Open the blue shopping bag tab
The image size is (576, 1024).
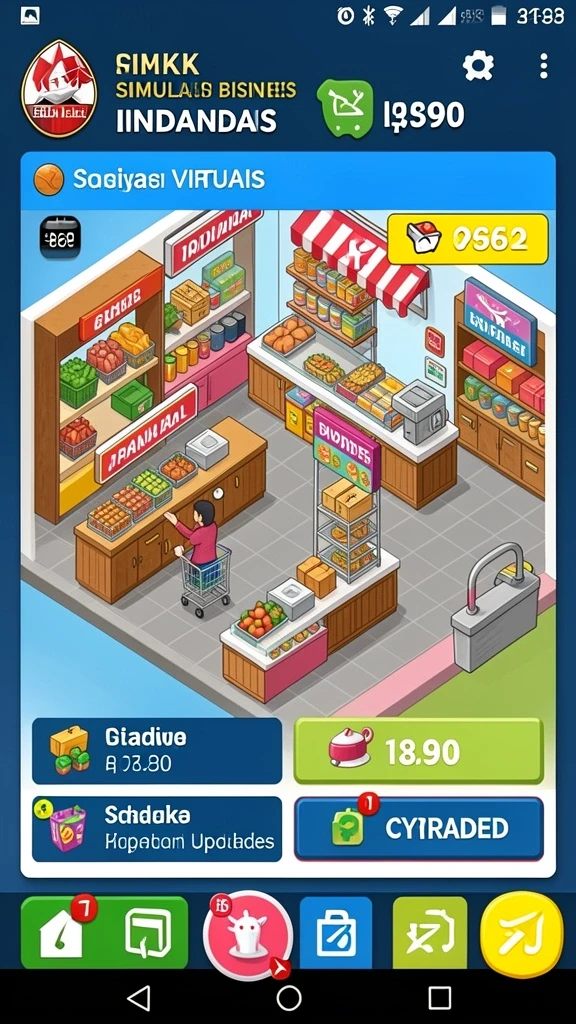click(336, 933)
